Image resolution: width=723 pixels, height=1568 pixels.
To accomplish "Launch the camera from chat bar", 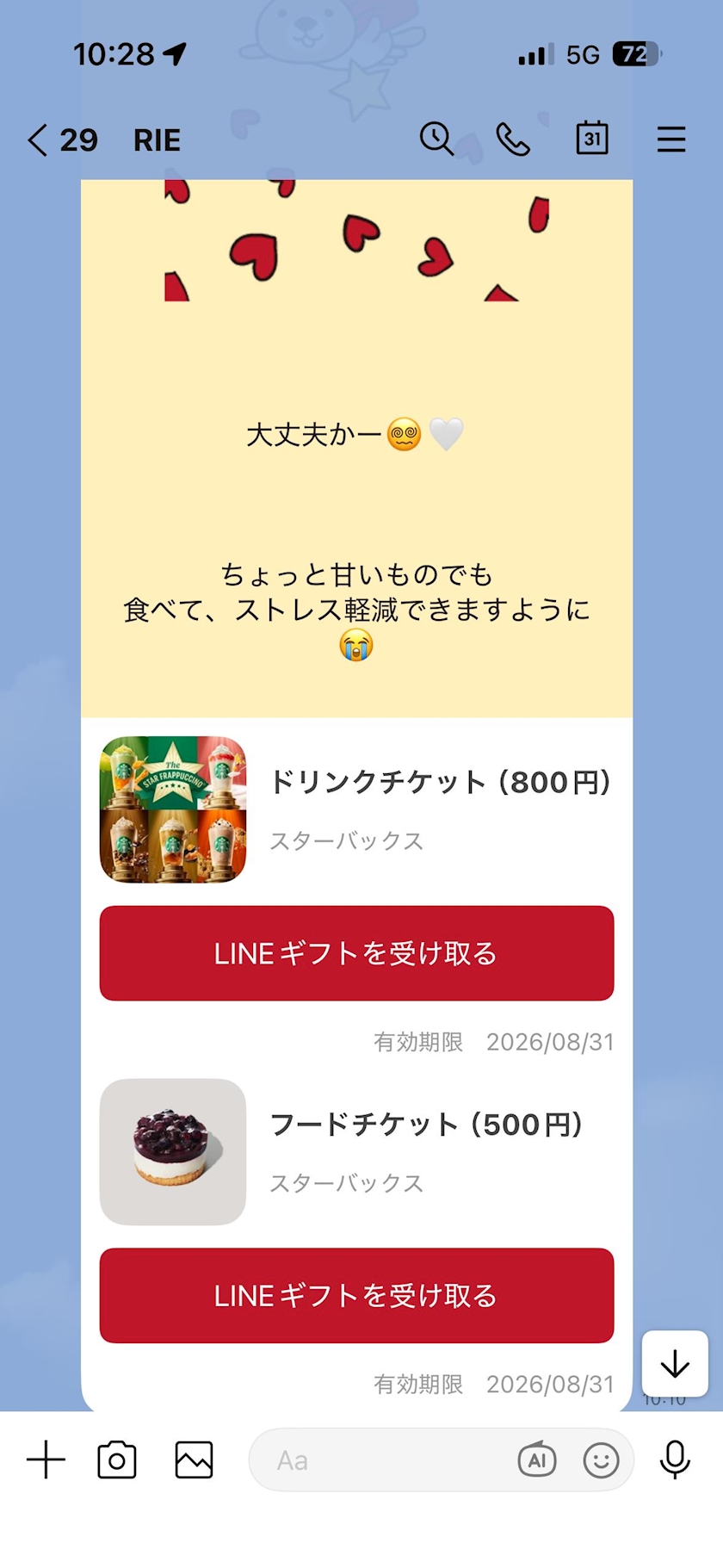I will (x=117, y=1460).
